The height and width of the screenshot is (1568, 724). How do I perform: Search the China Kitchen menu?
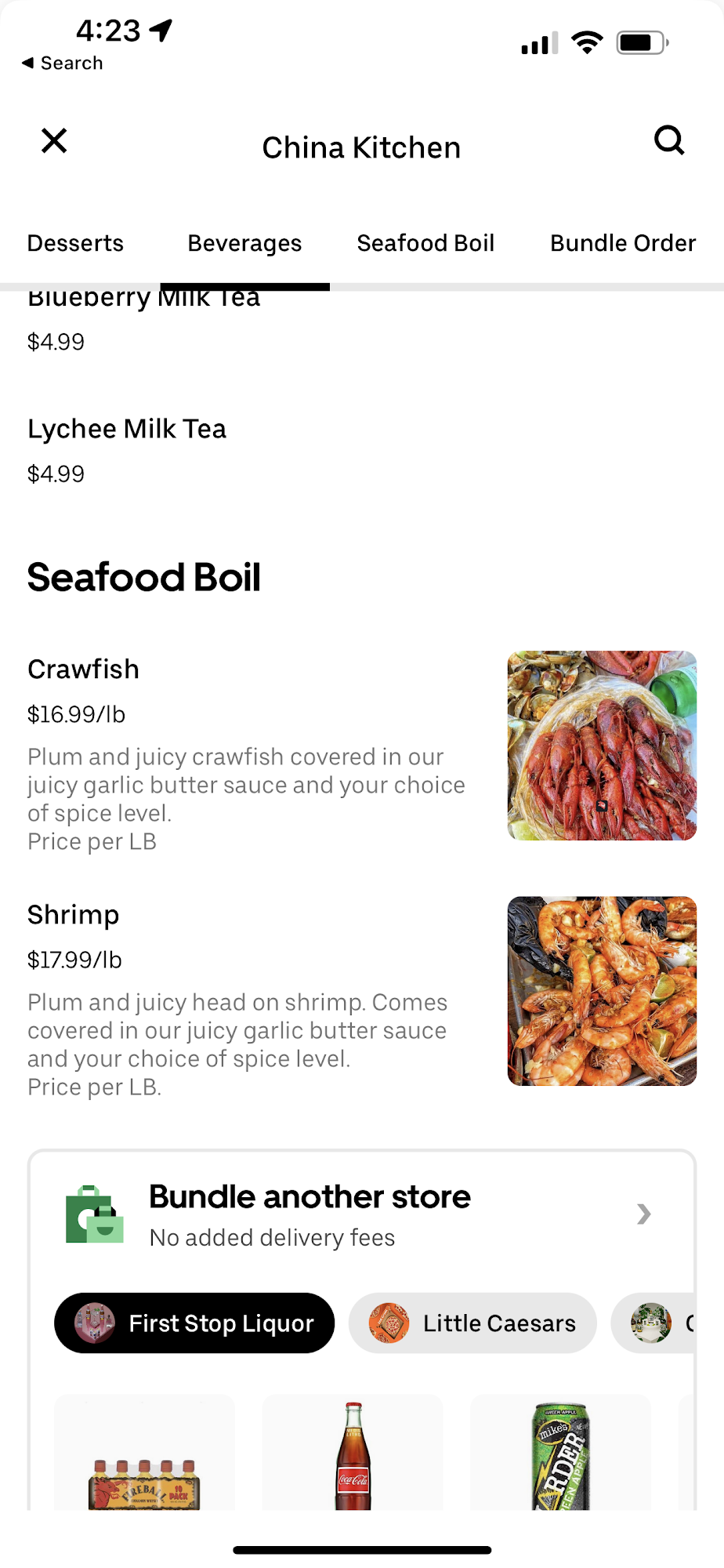coord(669,141)
